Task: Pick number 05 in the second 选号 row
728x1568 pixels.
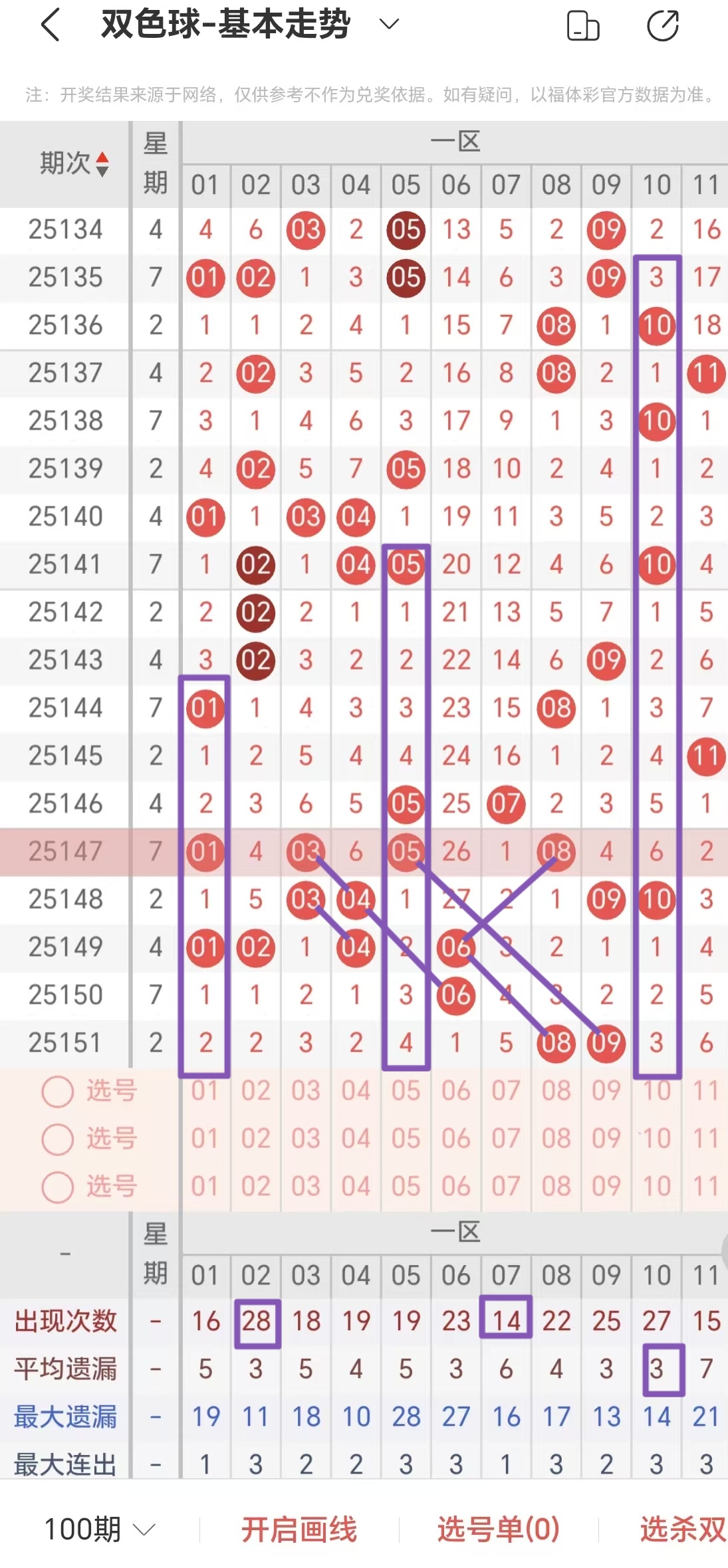Action: tap(405, 1139)
